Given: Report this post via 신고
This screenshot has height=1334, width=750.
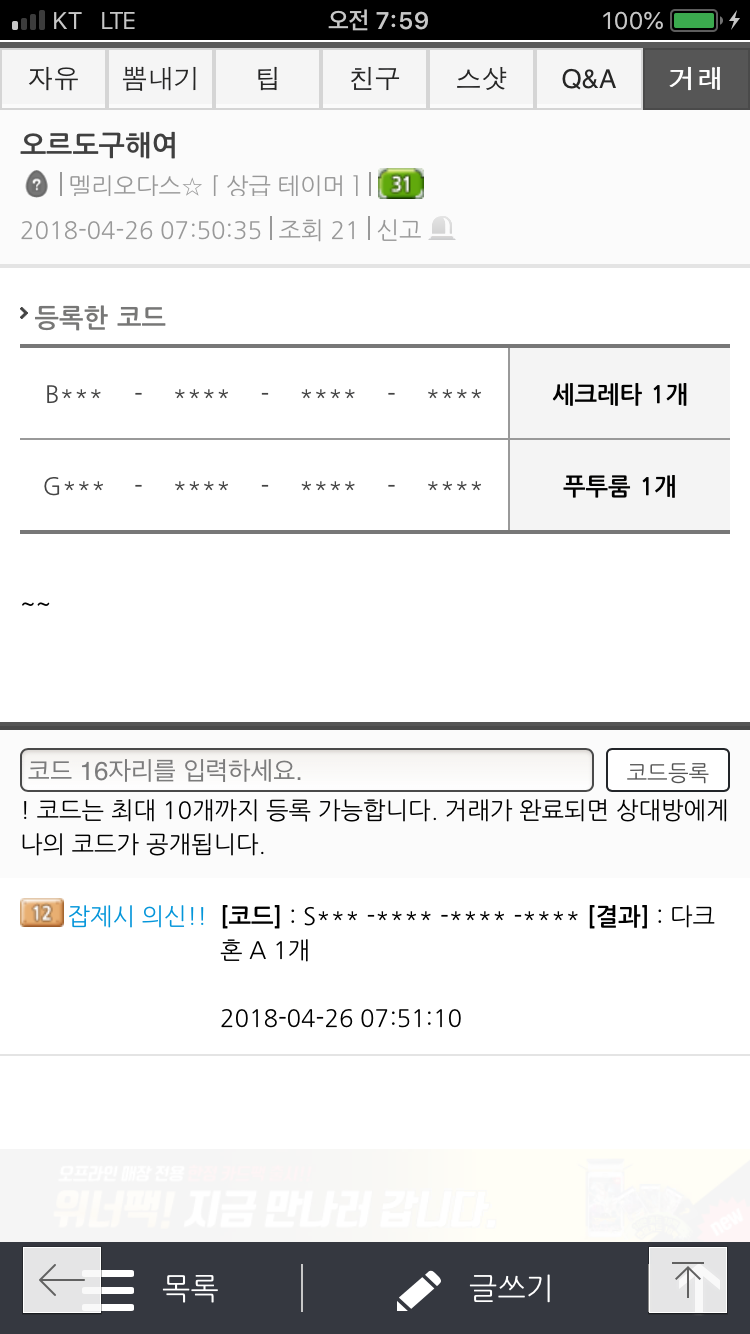Looking at the screenshot, I should [414, 230].
